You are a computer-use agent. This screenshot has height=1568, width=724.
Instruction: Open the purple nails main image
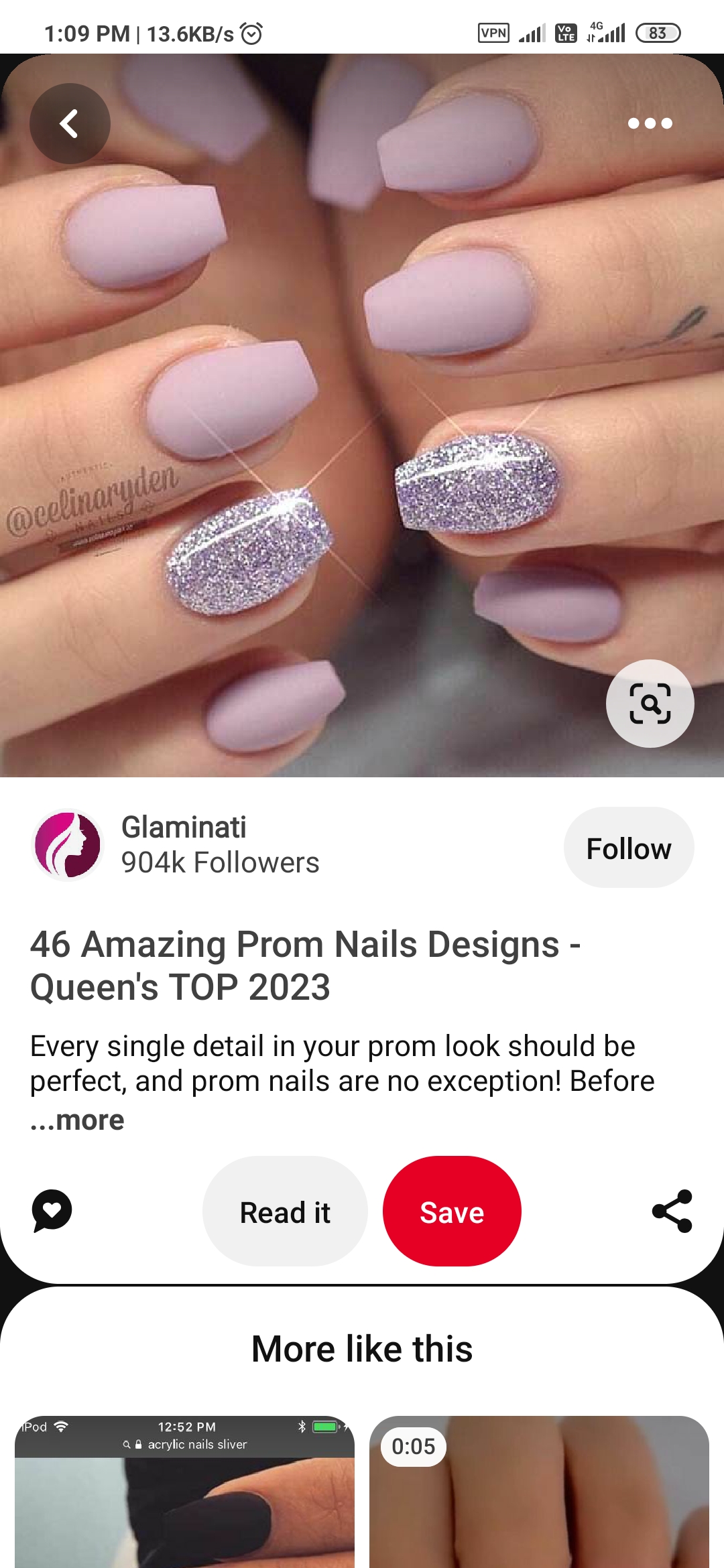362,415
